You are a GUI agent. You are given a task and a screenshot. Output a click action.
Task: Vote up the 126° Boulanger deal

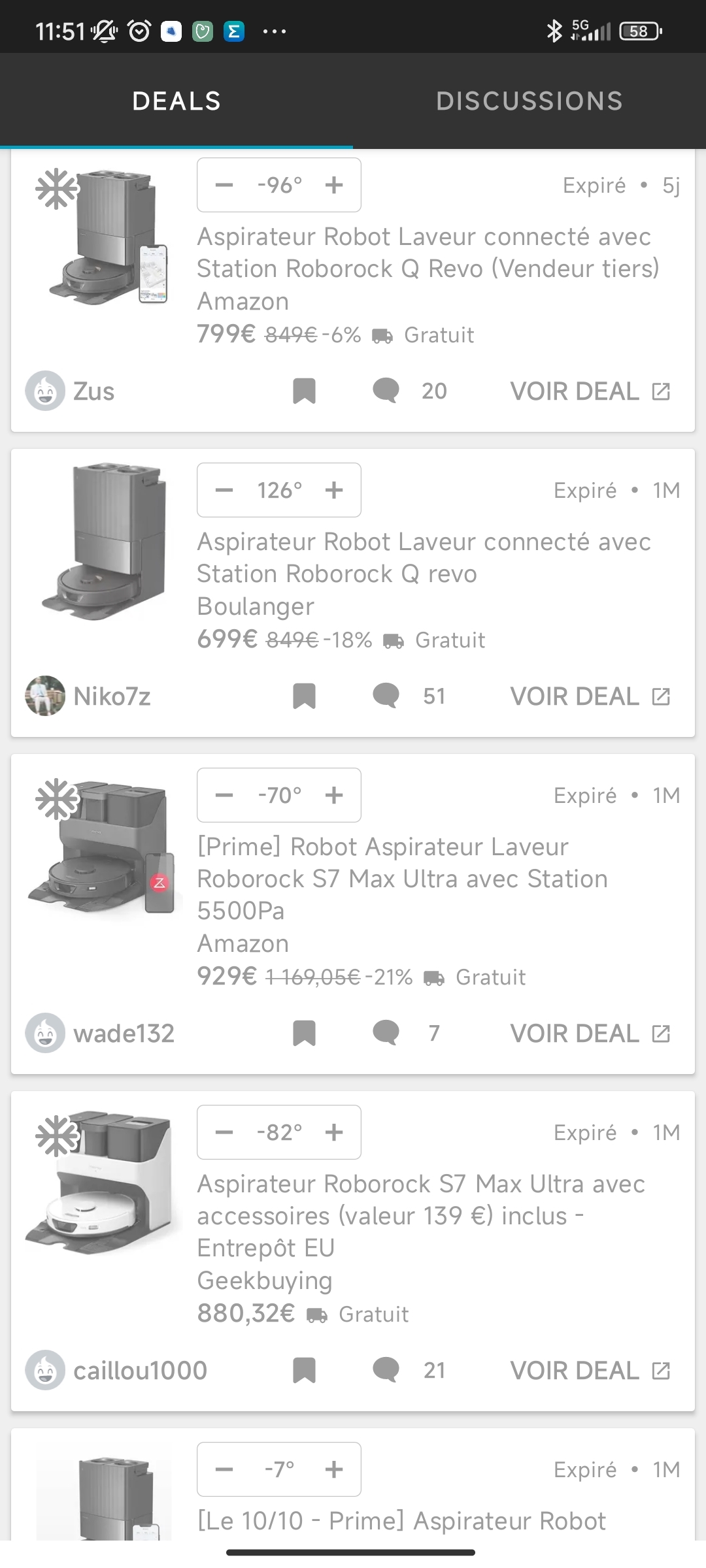334,490
